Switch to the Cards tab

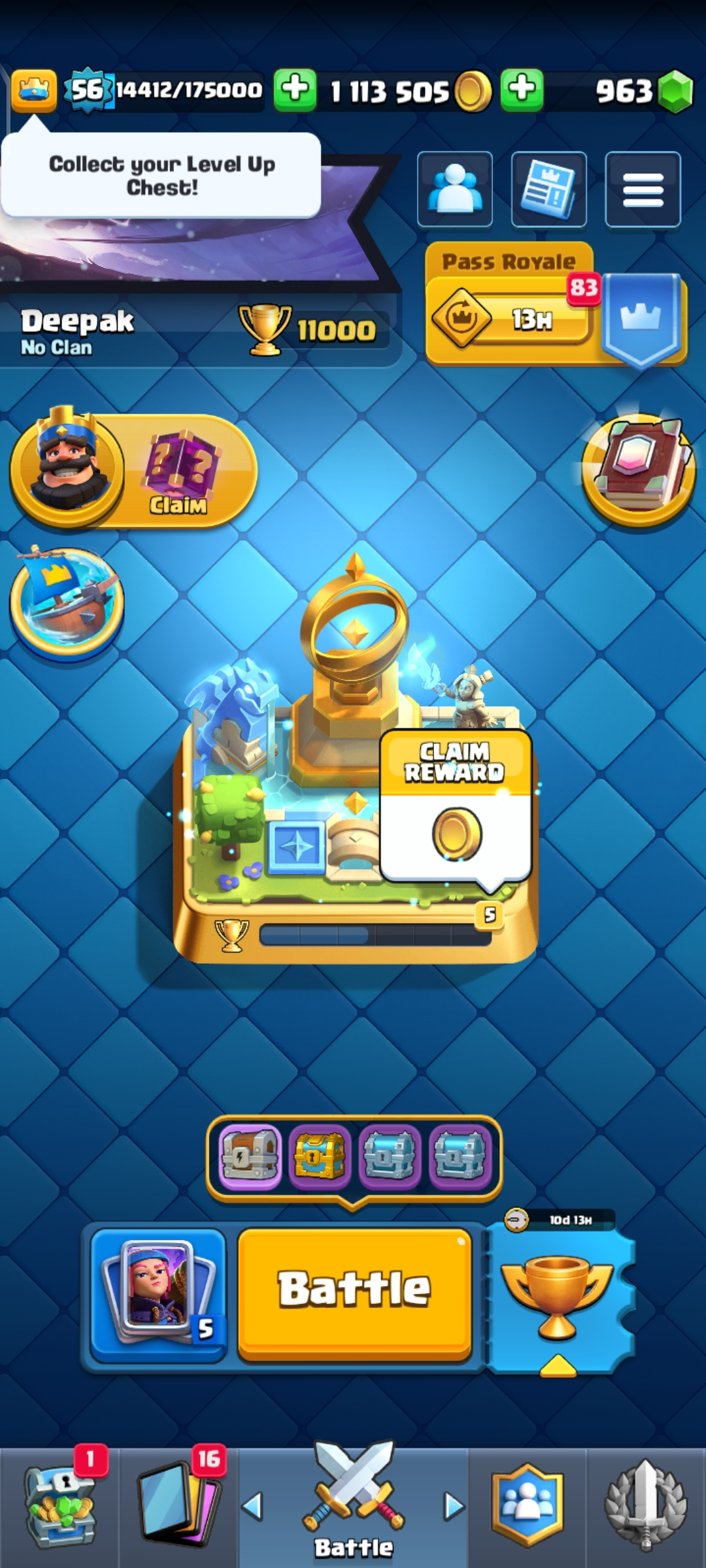(x=178, y=1507)
